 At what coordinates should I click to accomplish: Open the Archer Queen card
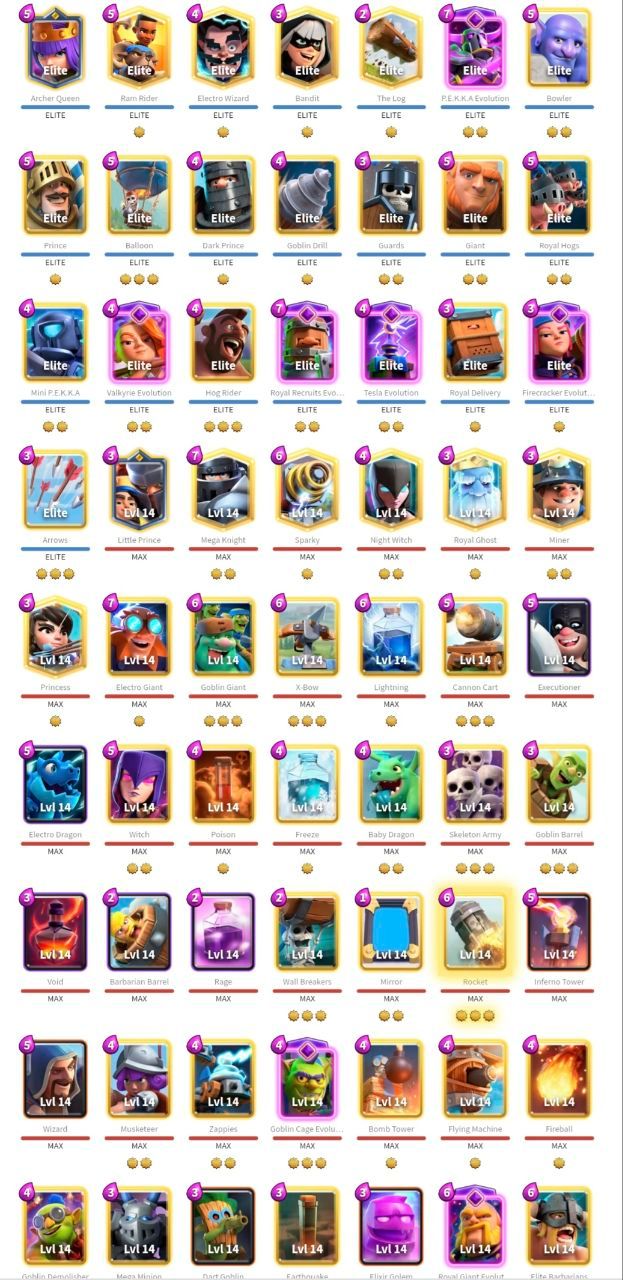point(55,48)
